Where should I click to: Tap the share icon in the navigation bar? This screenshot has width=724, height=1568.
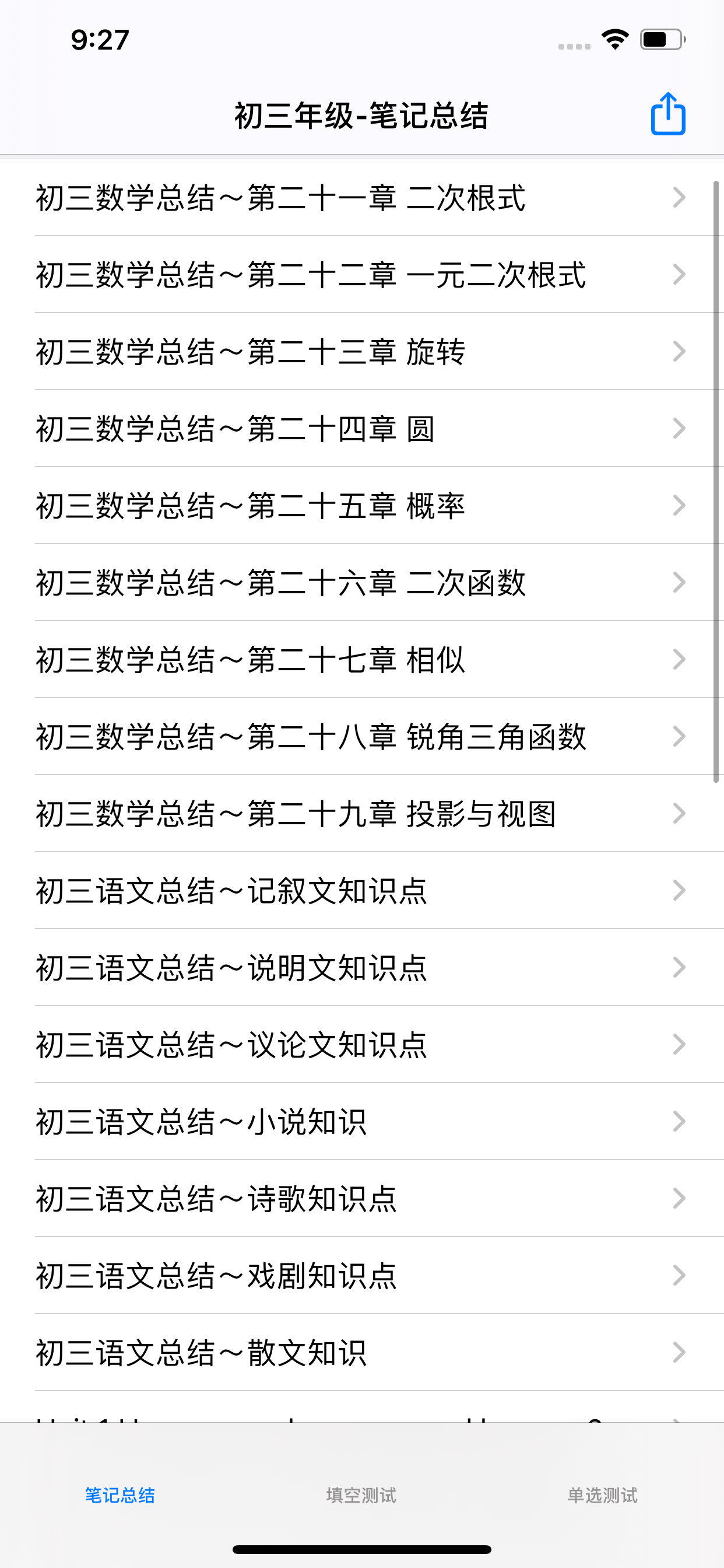click(667, 114)
